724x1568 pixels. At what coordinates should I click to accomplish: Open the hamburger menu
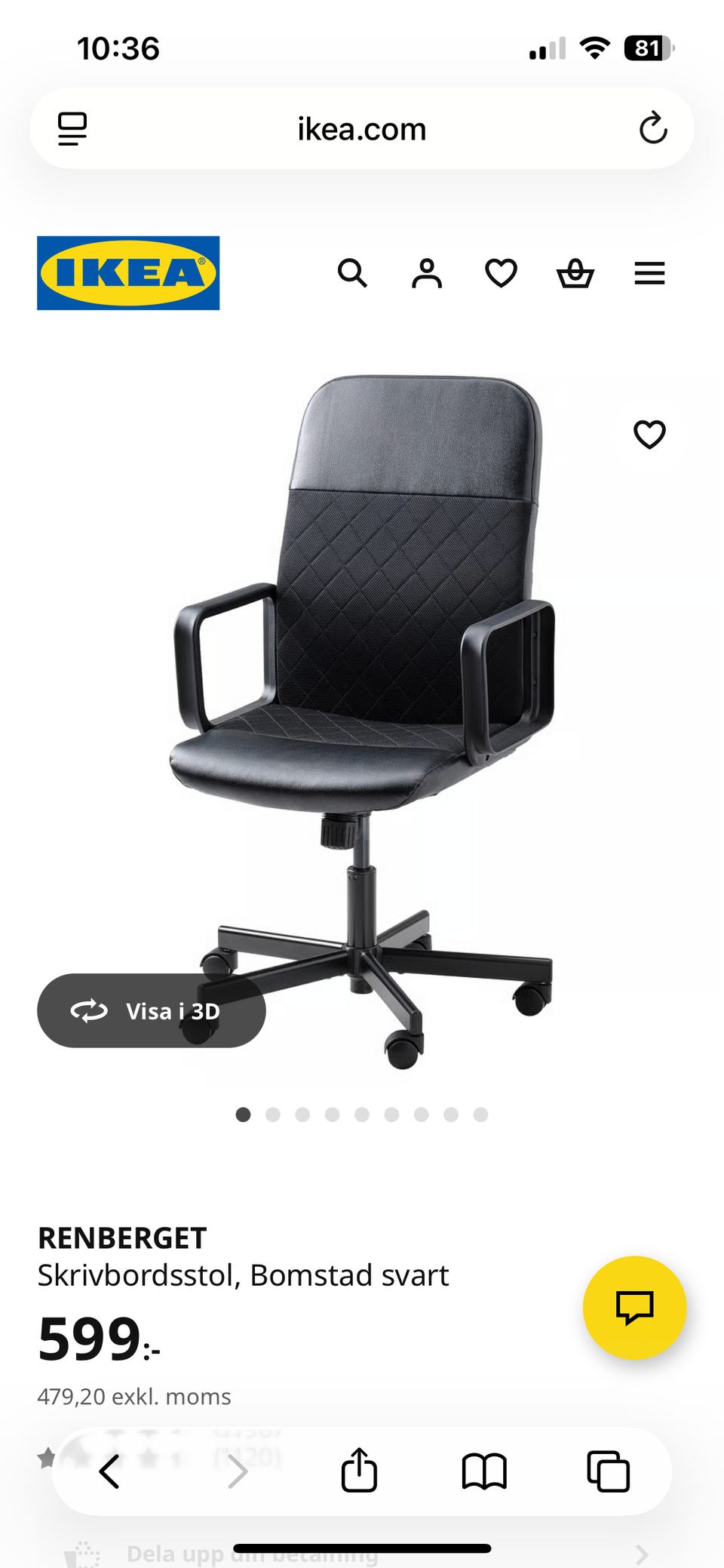(649, 273)
